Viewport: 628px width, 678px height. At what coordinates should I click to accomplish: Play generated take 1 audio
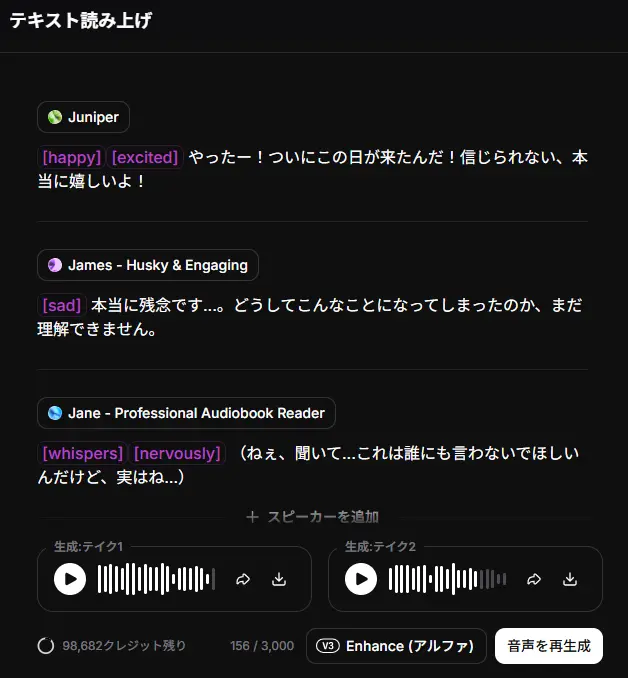70,579
